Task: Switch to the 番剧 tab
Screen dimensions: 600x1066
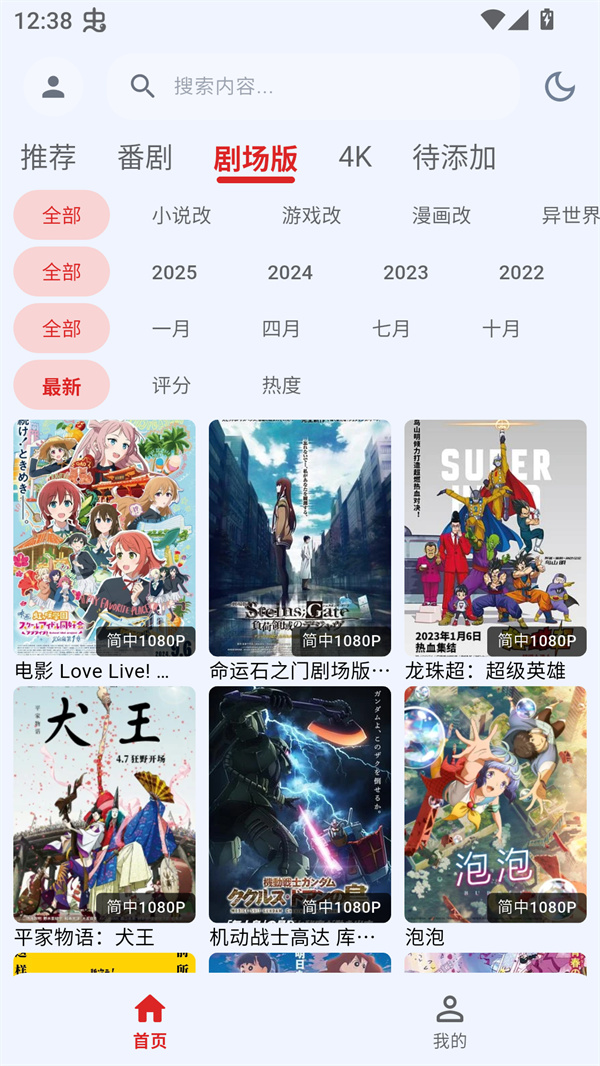Action: 145,157
